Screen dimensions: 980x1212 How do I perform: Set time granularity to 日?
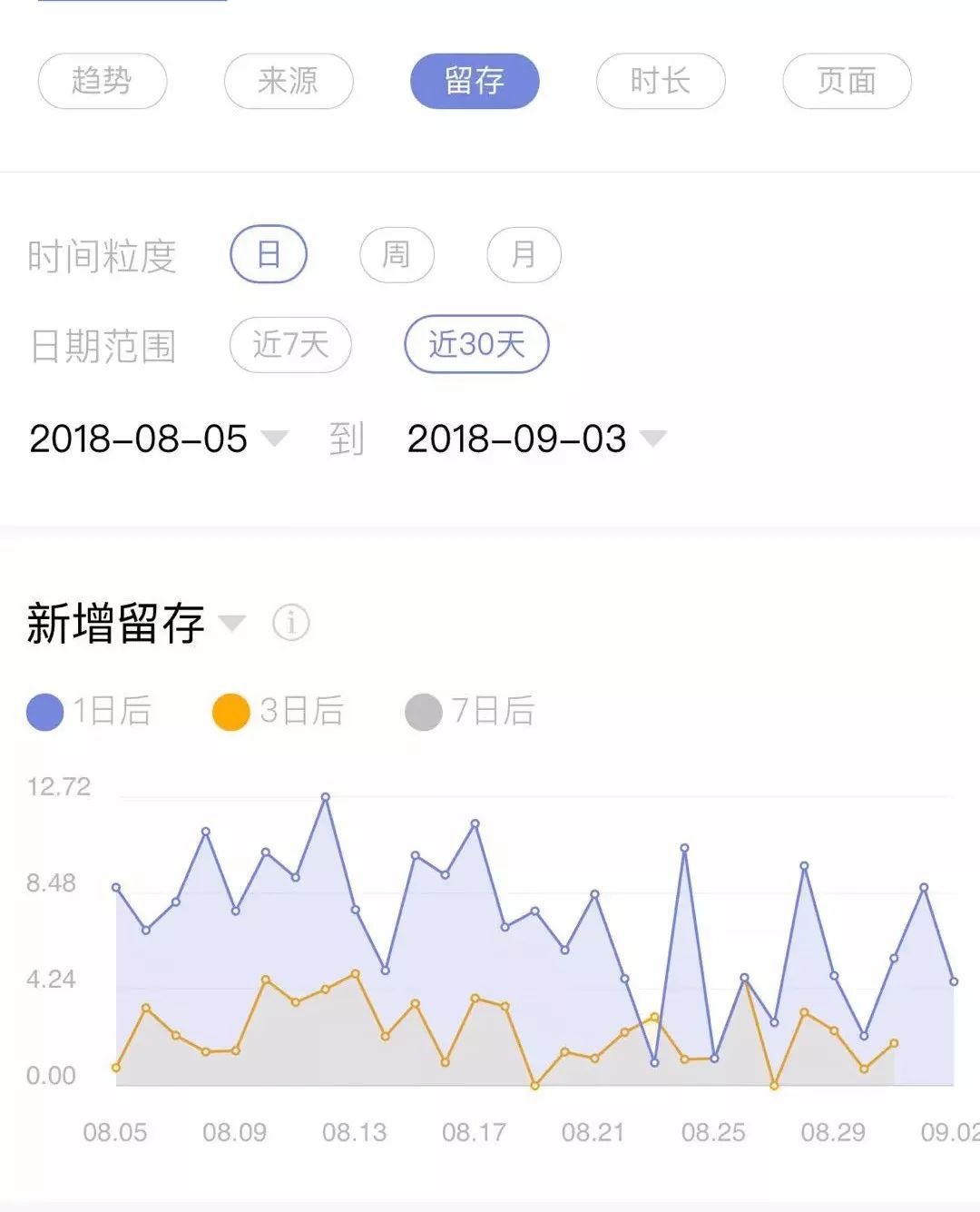click(x=269, y=255)
